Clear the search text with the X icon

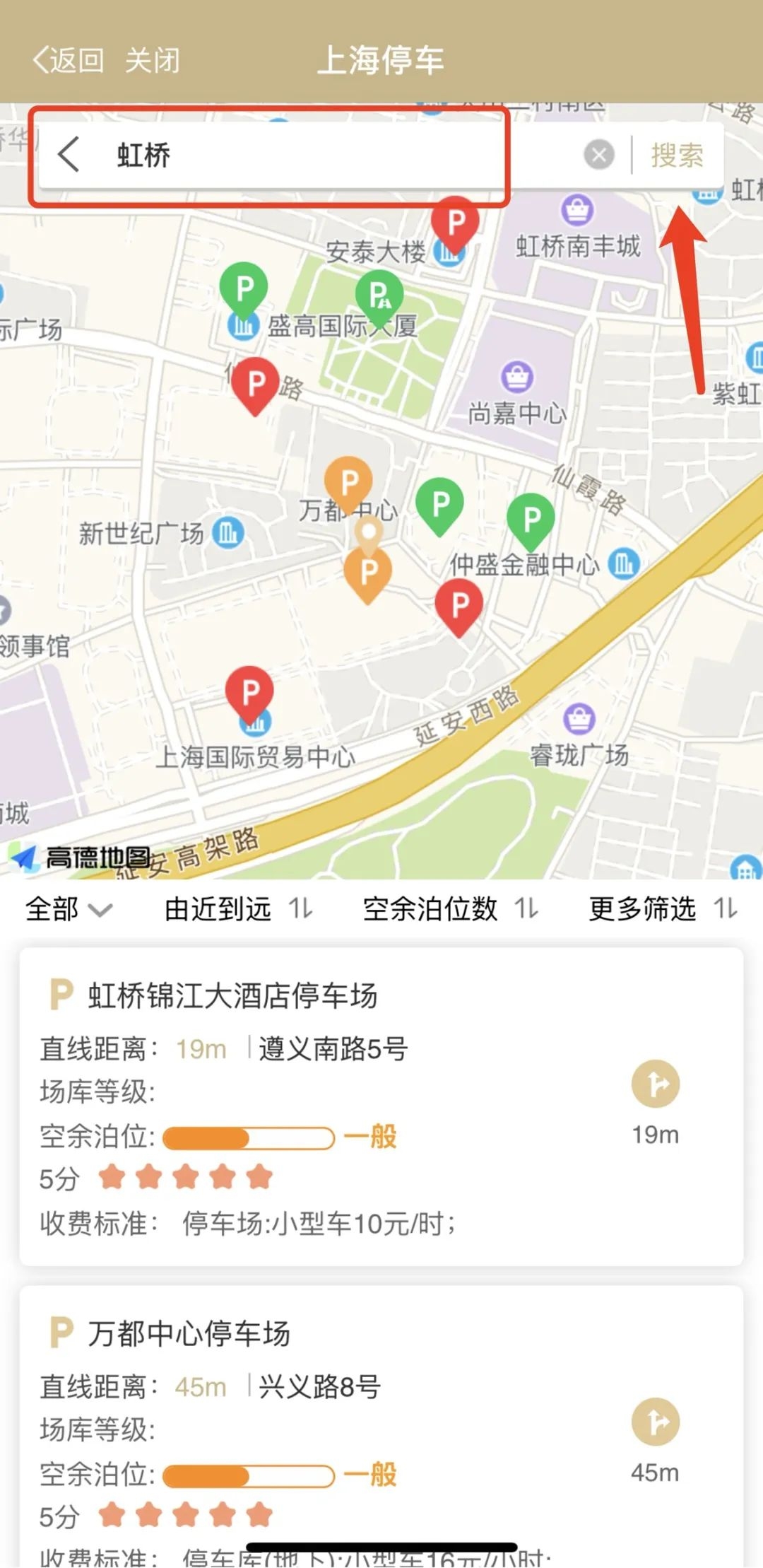[x=599, y=154]
